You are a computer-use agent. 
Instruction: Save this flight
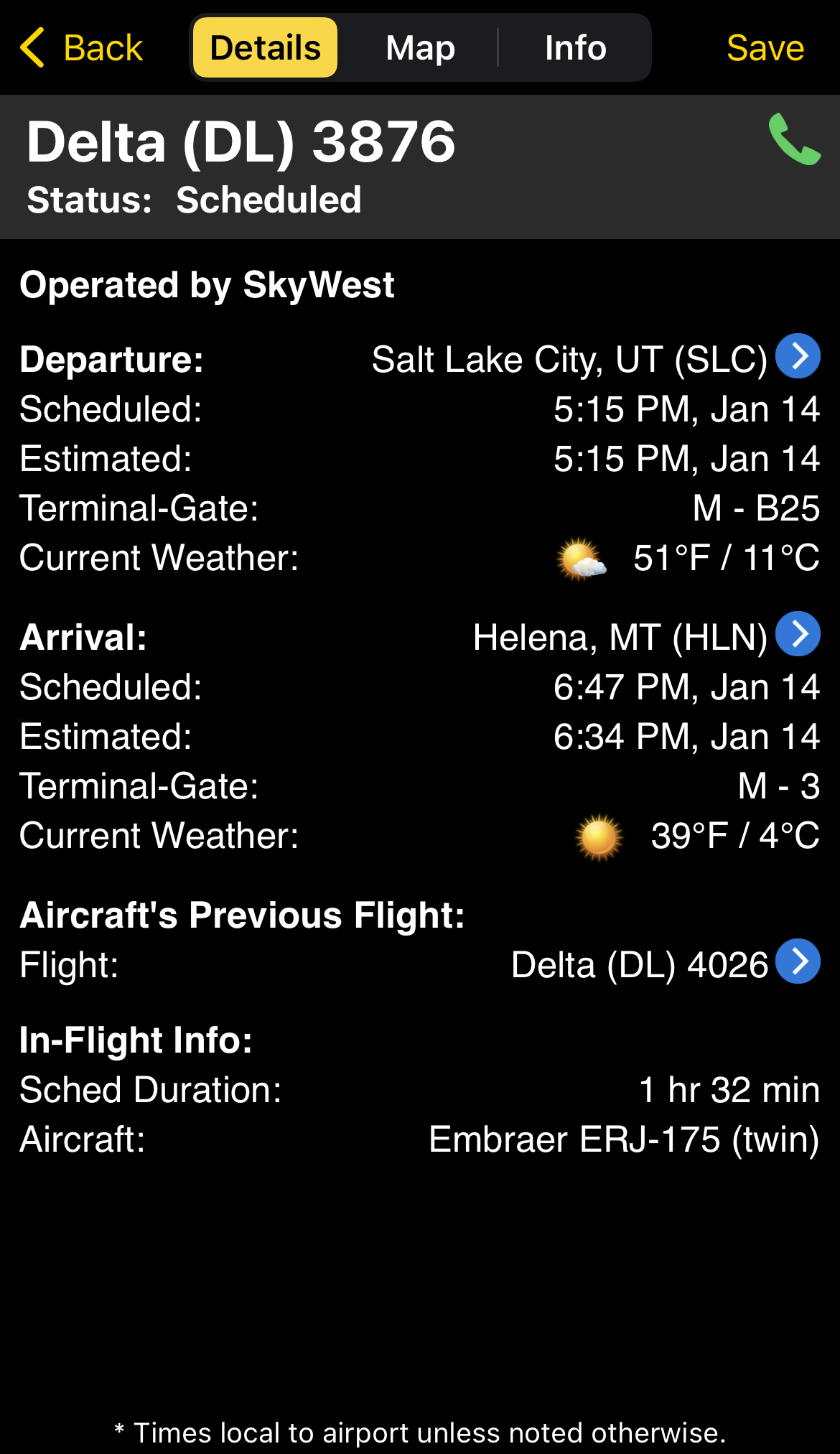coord(765,48)
